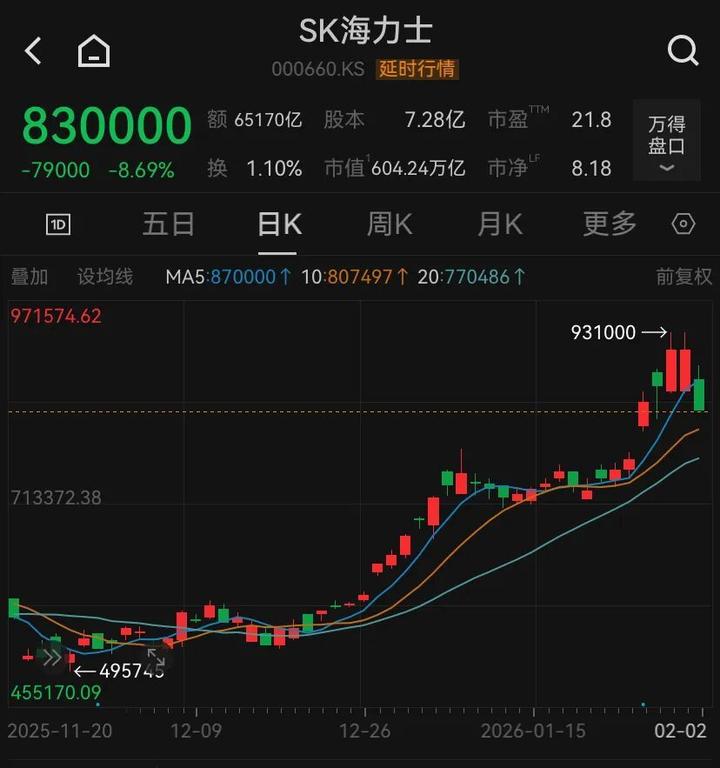Switch to the 周K chart tab
720x768 pixels.
389,225
